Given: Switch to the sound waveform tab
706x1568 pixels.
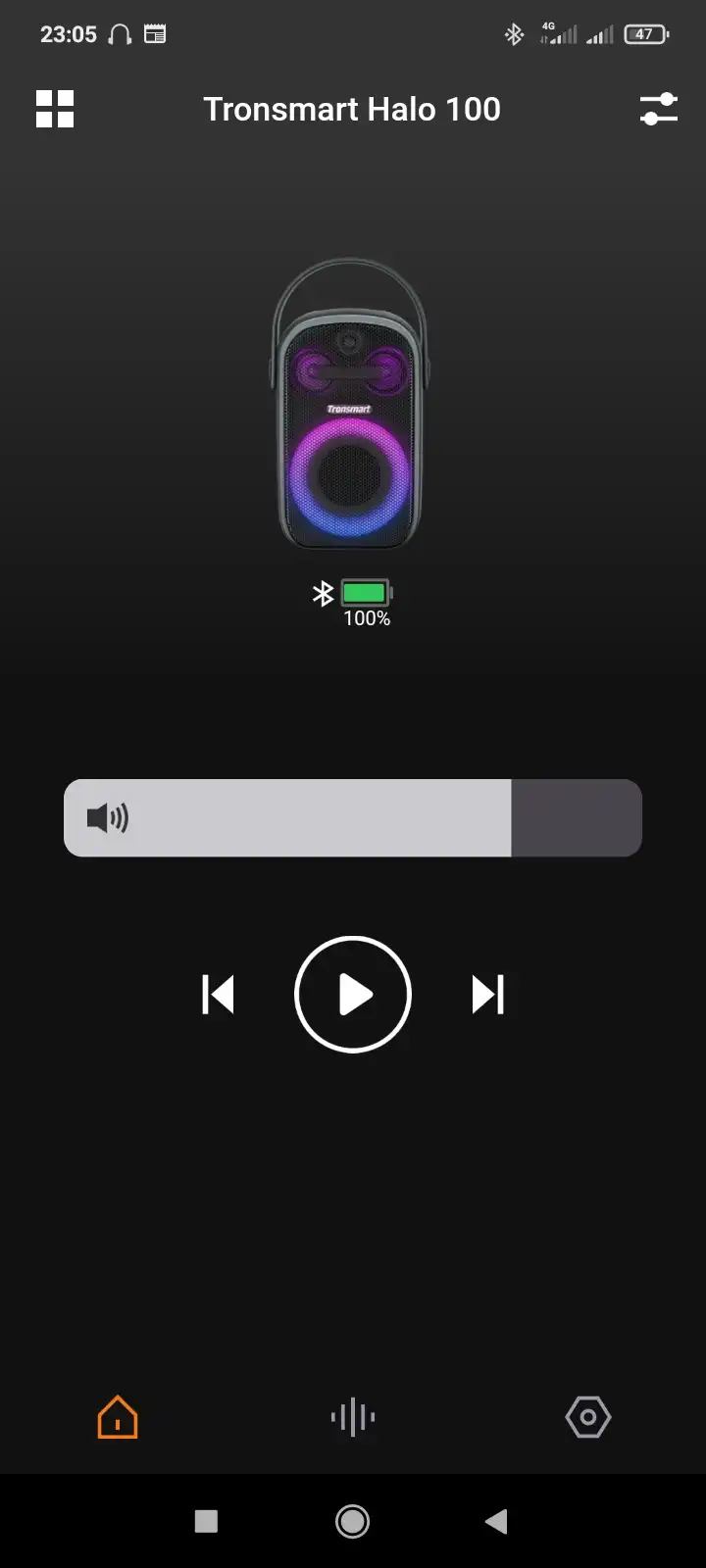Looking at the screenshot, I should [x=353, y=1417].
